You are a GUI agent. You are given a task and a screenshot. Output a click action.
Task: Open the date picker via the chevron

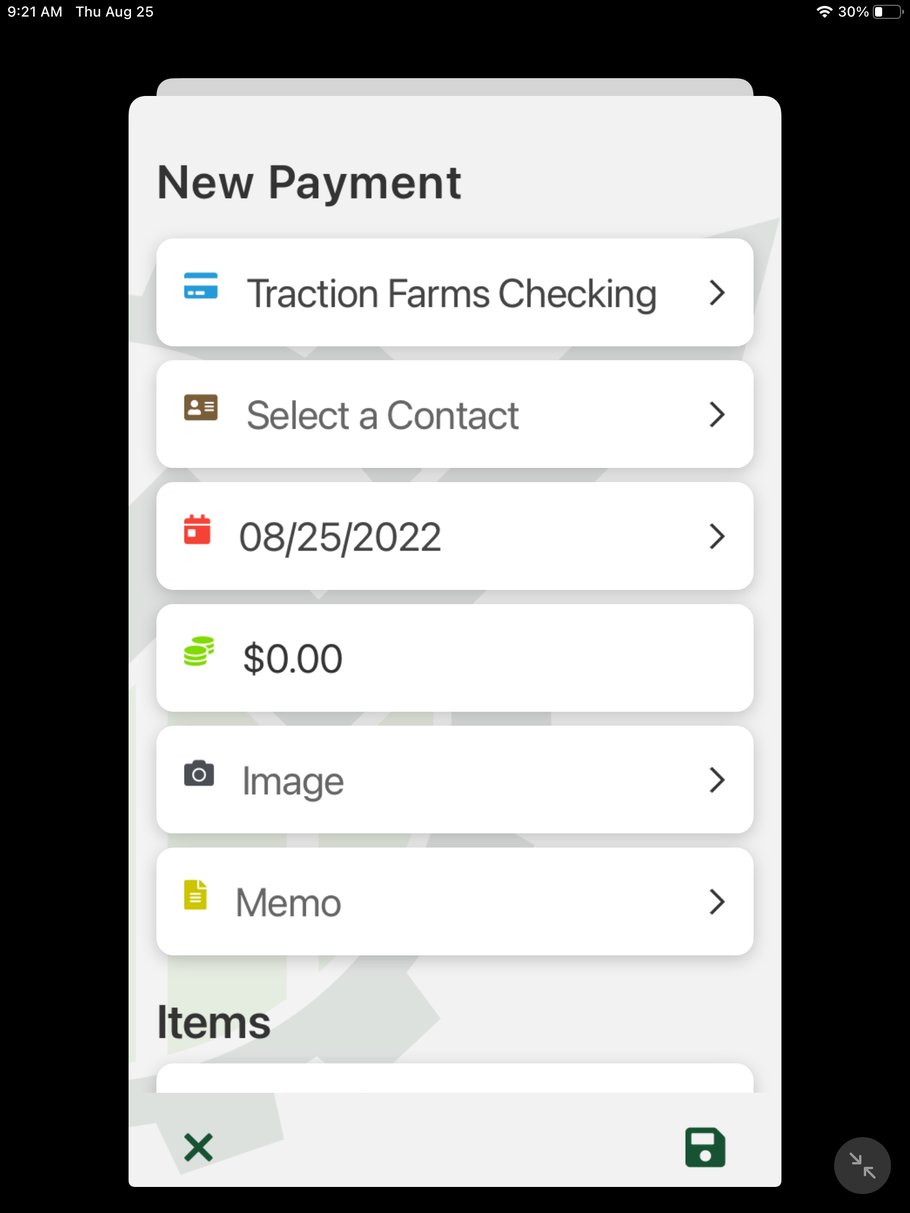click(717, 536)
